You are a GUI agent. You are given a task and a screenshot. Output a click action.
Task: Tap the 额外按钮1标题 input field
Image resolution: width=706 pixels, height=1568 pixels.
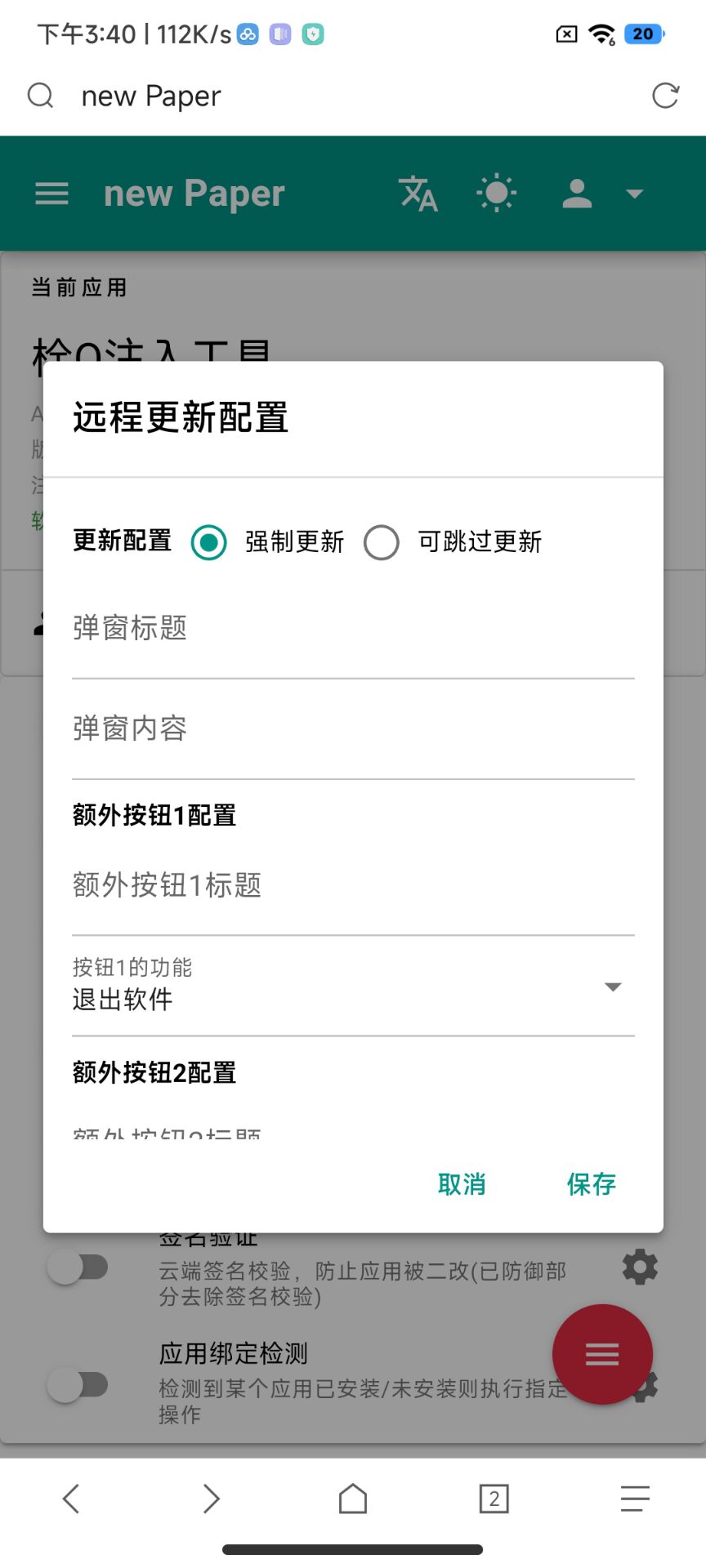tap(353, 887)
